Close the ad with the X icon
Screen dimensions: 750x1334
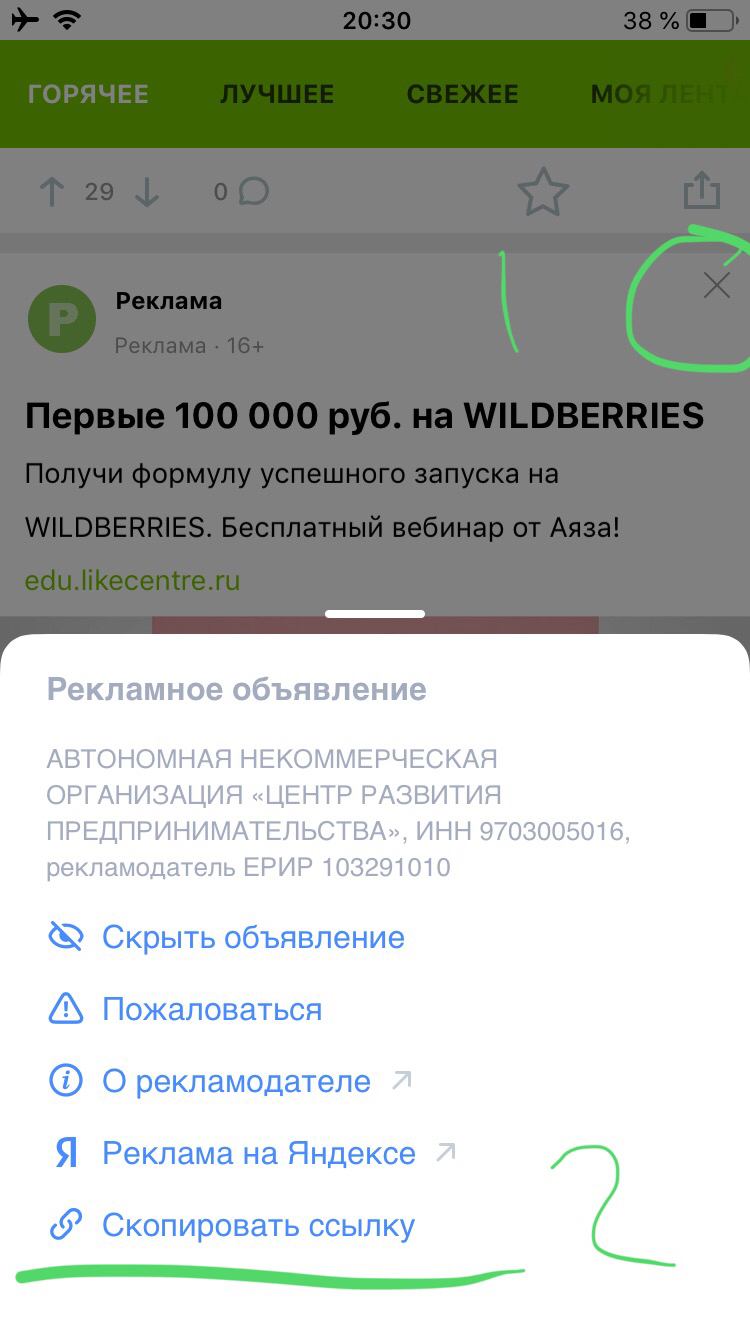point(716,286)
